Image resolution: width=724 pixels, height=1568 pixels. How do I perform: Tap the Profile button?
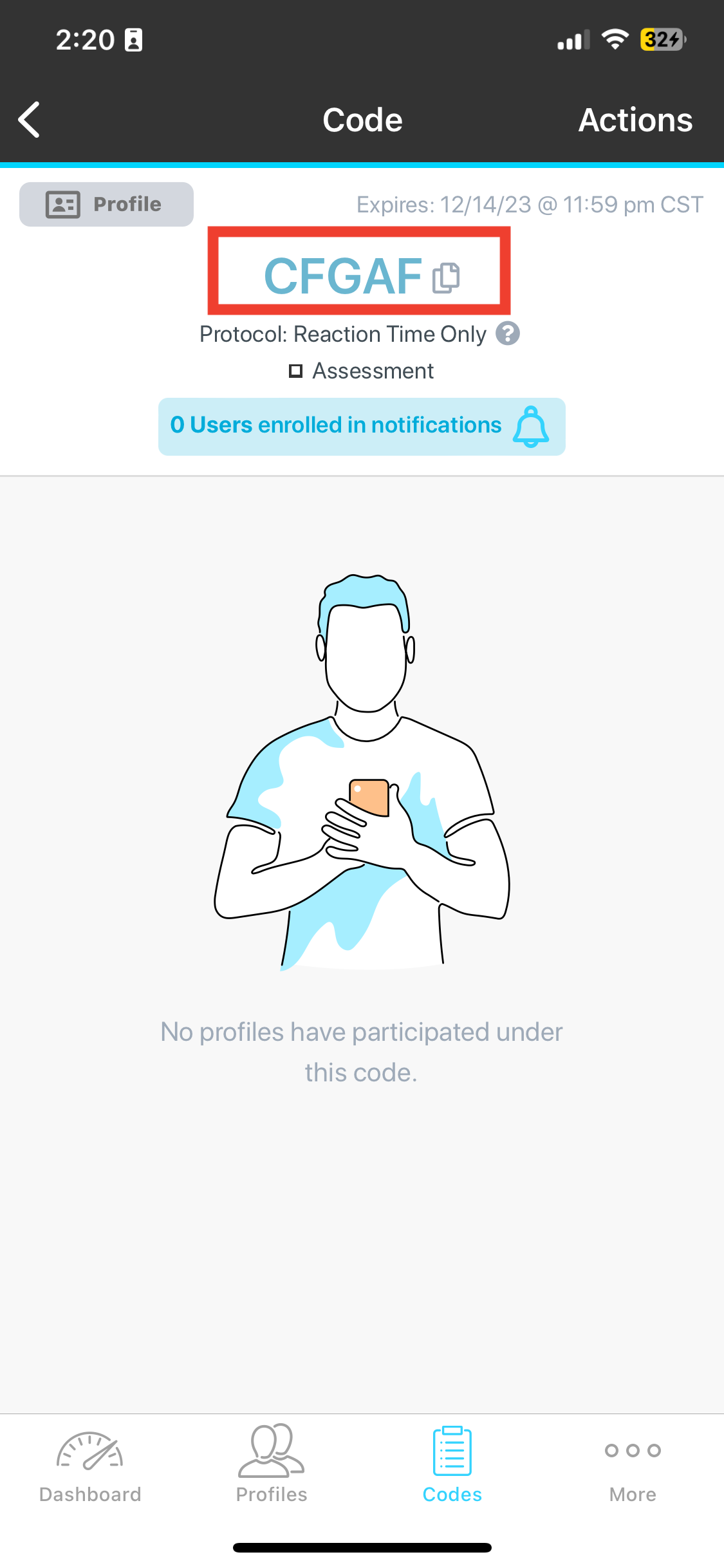[x=106, y=204]
